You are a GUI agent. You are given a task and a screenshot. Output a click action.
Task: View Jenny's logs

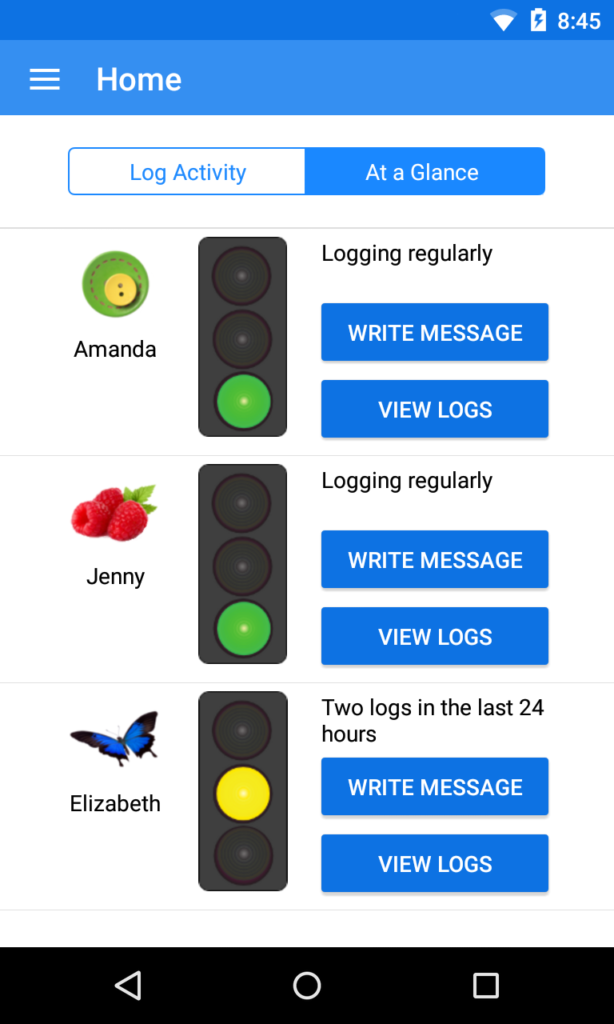(x=434, y=636)
